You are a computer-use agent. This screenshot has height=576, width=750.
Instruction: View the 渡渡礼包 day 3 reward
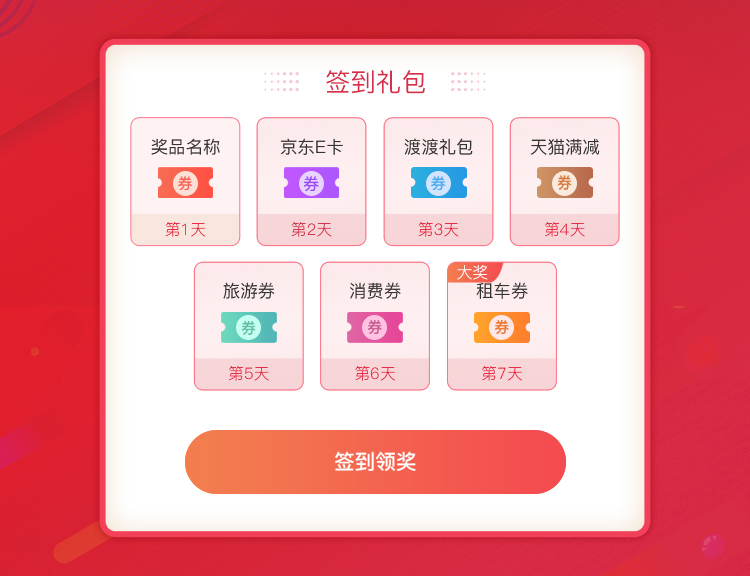pyautogui.click(x=438, y=182)
